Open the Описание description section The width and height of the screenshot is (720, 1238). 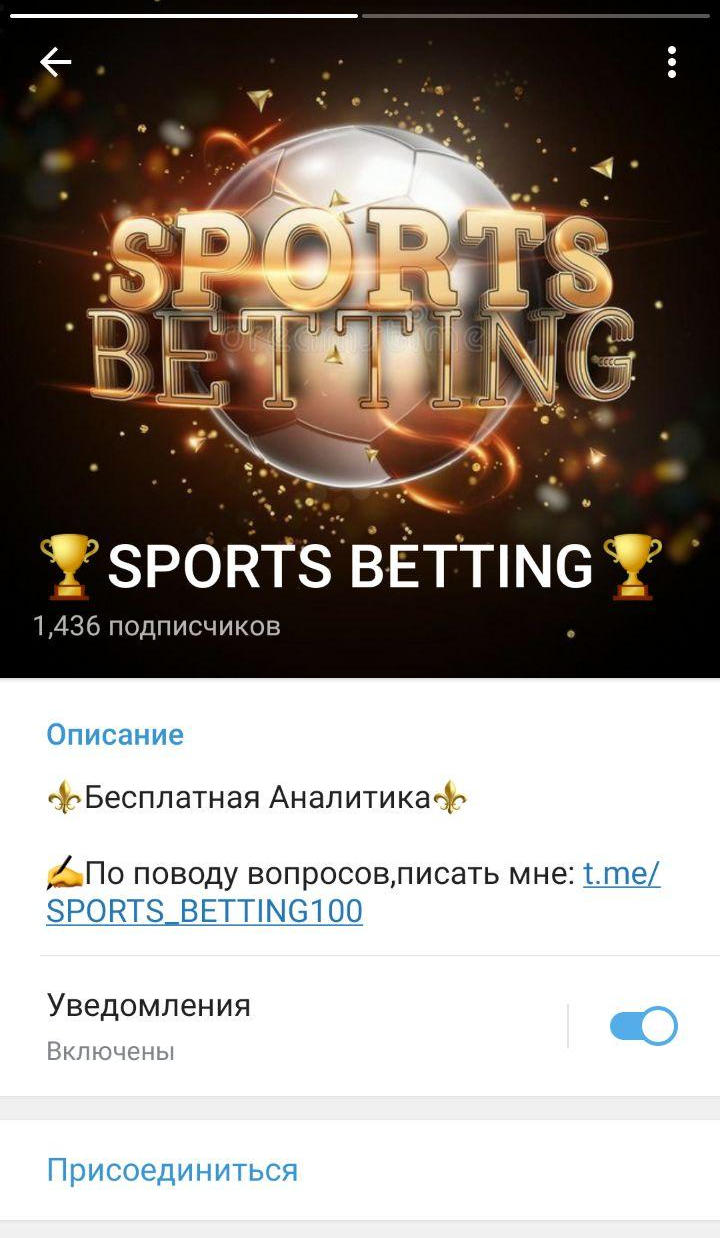112,734
